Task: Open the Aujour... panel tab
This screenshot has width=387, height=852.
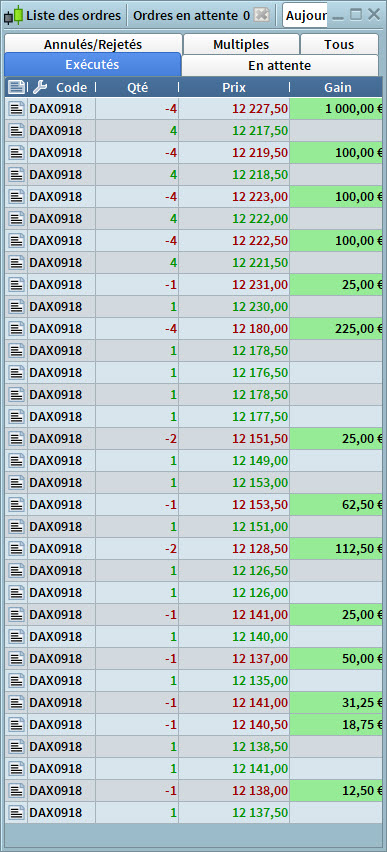Action: tap(305, 15)
